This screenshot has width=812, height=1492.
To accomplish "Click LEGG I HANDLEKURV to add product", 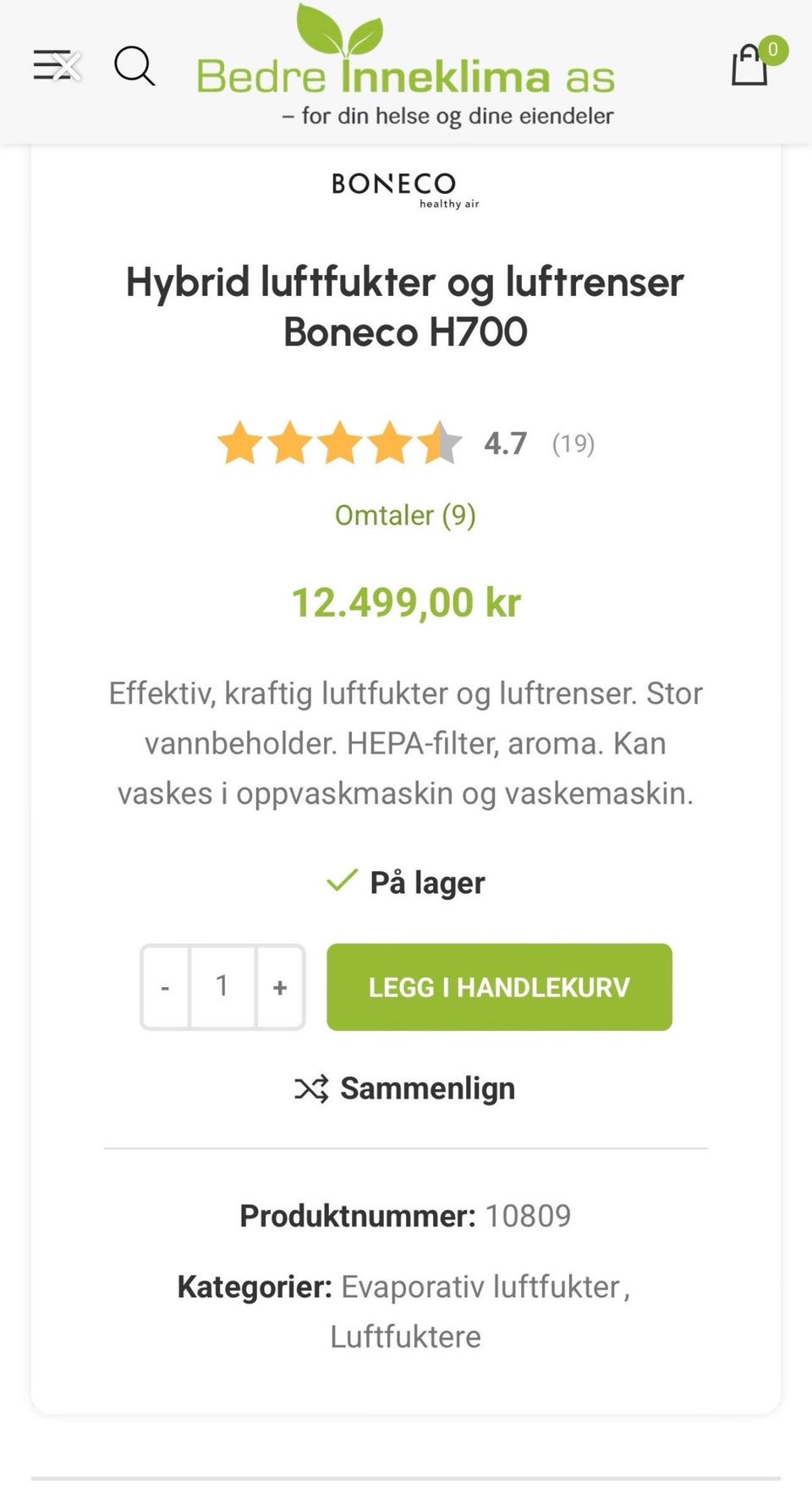I will 499,987.
